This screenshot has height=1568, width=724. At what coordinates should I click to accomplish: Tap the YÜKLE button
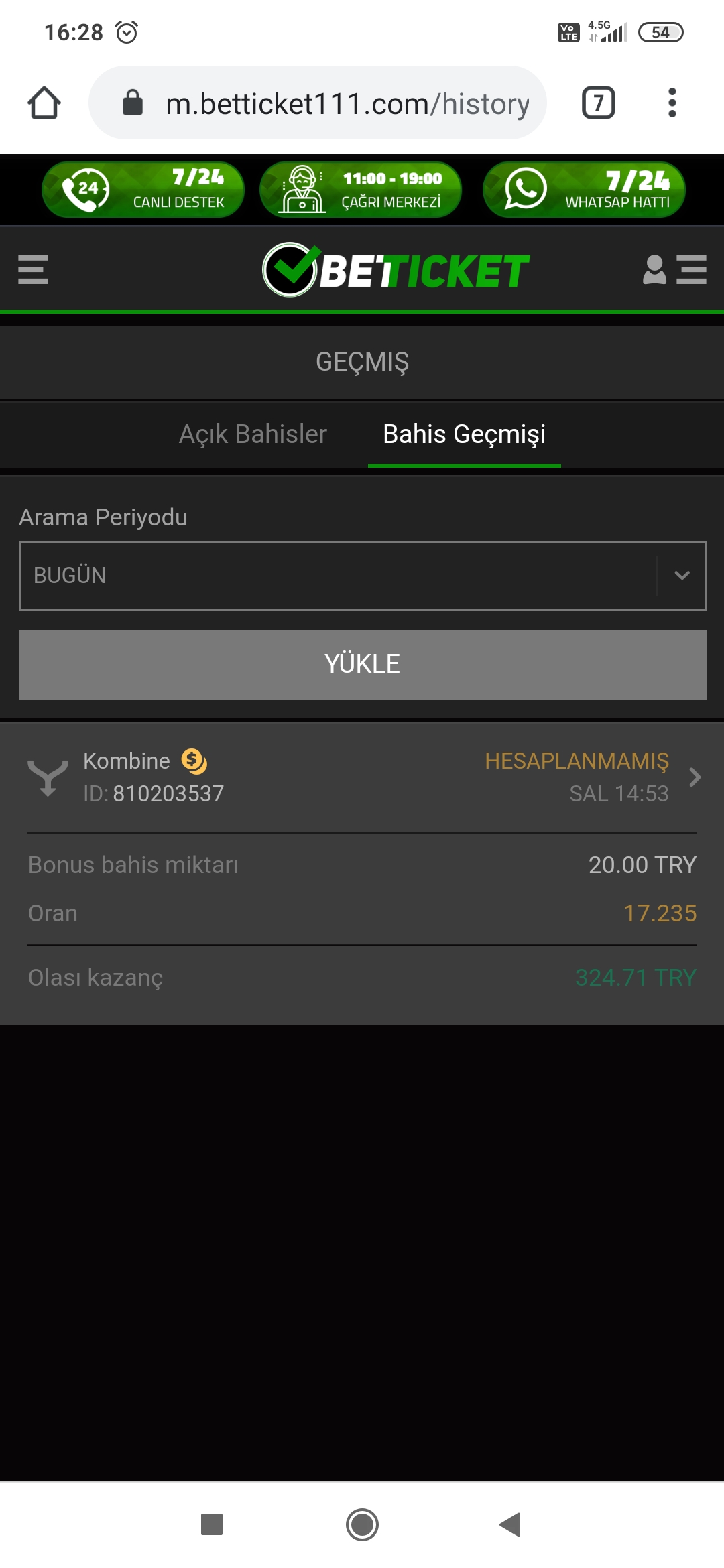362,664
